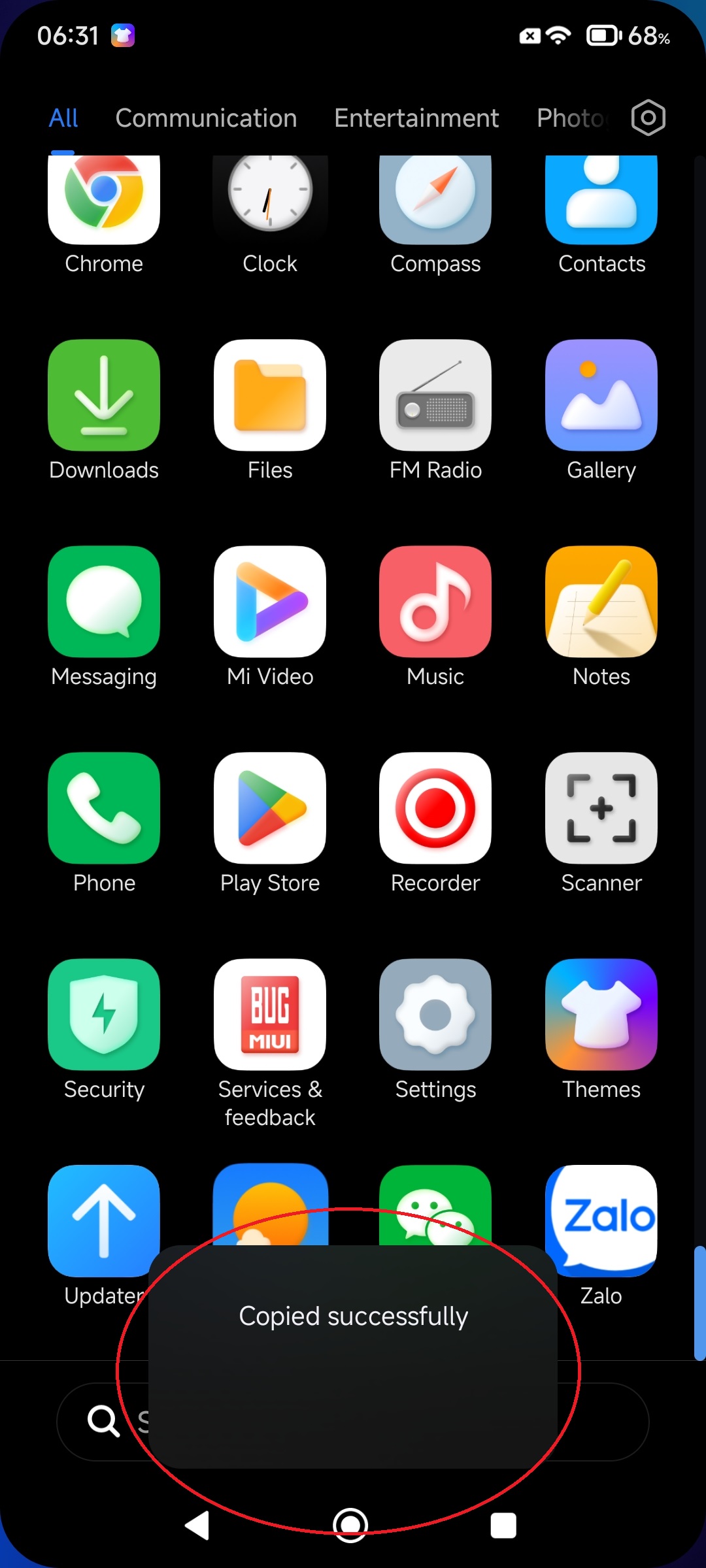Switch to the Entertainment tab
The width and height of the screenshot is (706, 1568).
[x=416, y=118]
